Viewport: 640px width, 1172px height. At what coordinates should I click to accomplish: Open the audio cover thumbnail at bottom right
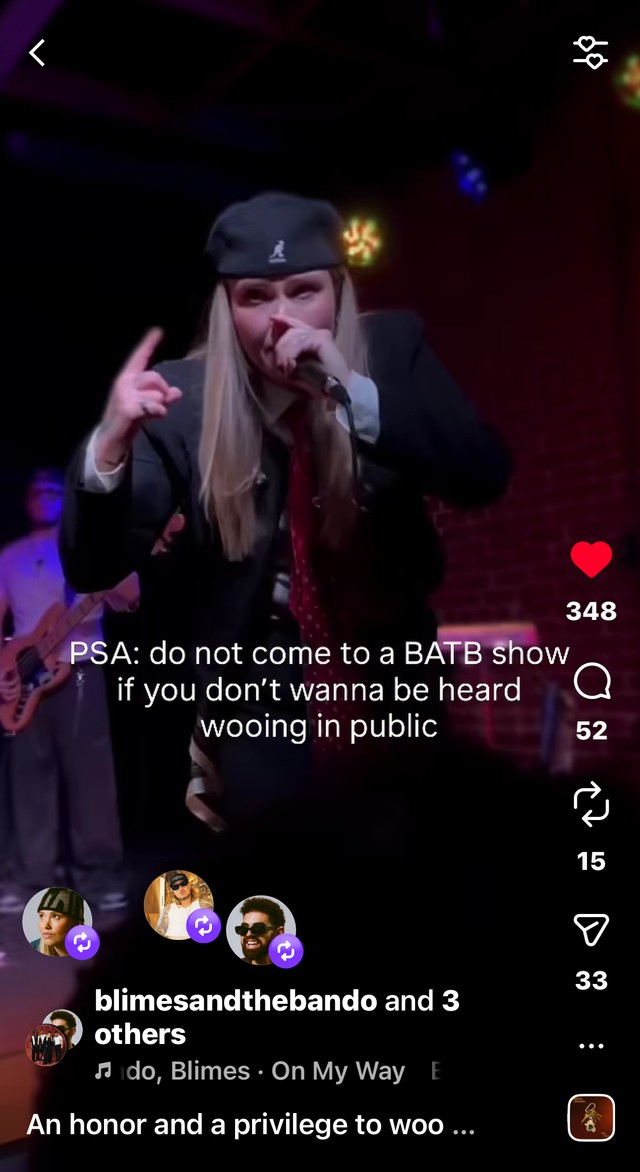click(x=591, y=1117)
